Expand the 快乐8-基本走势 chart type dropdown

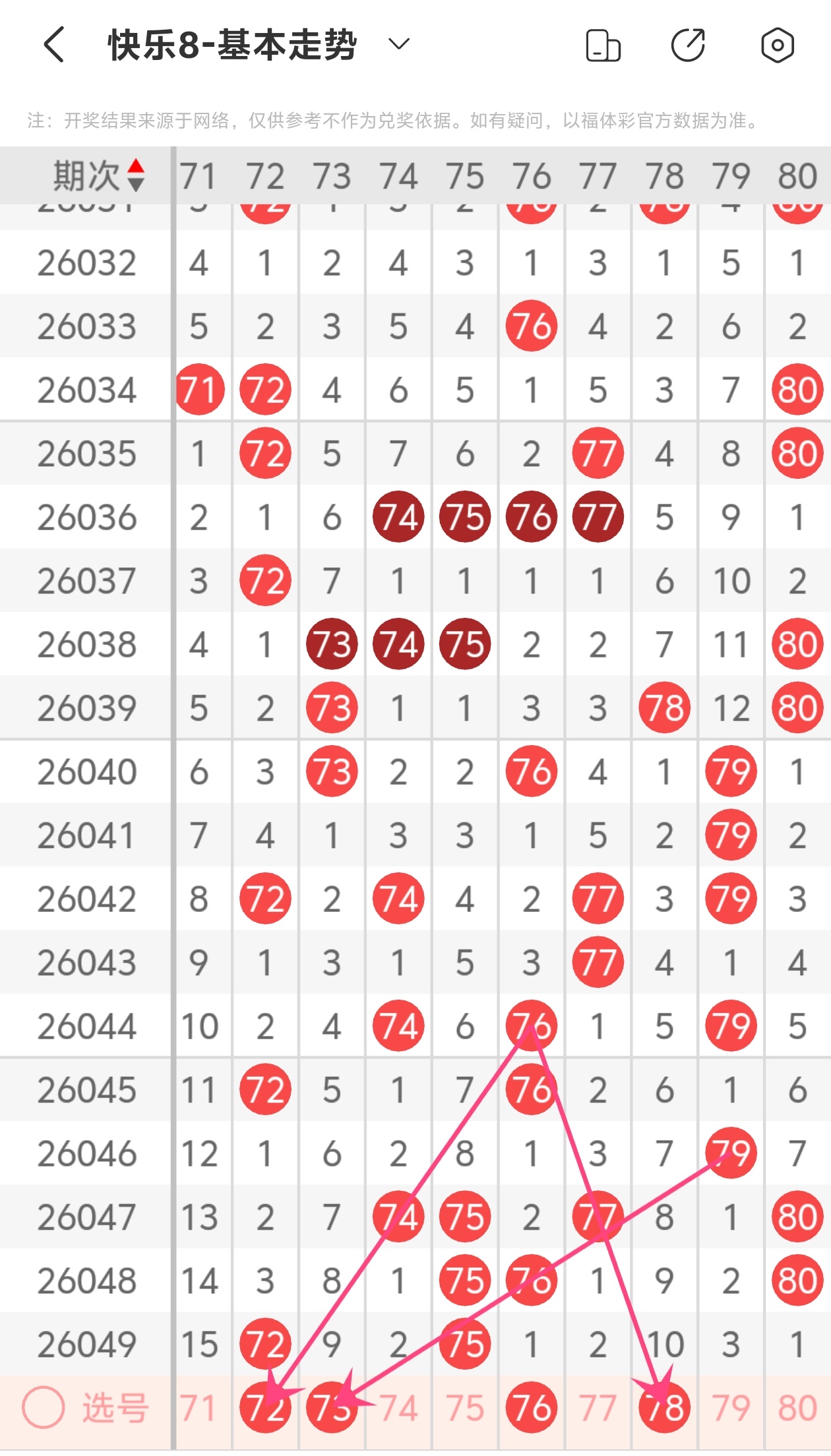(398, 45)
